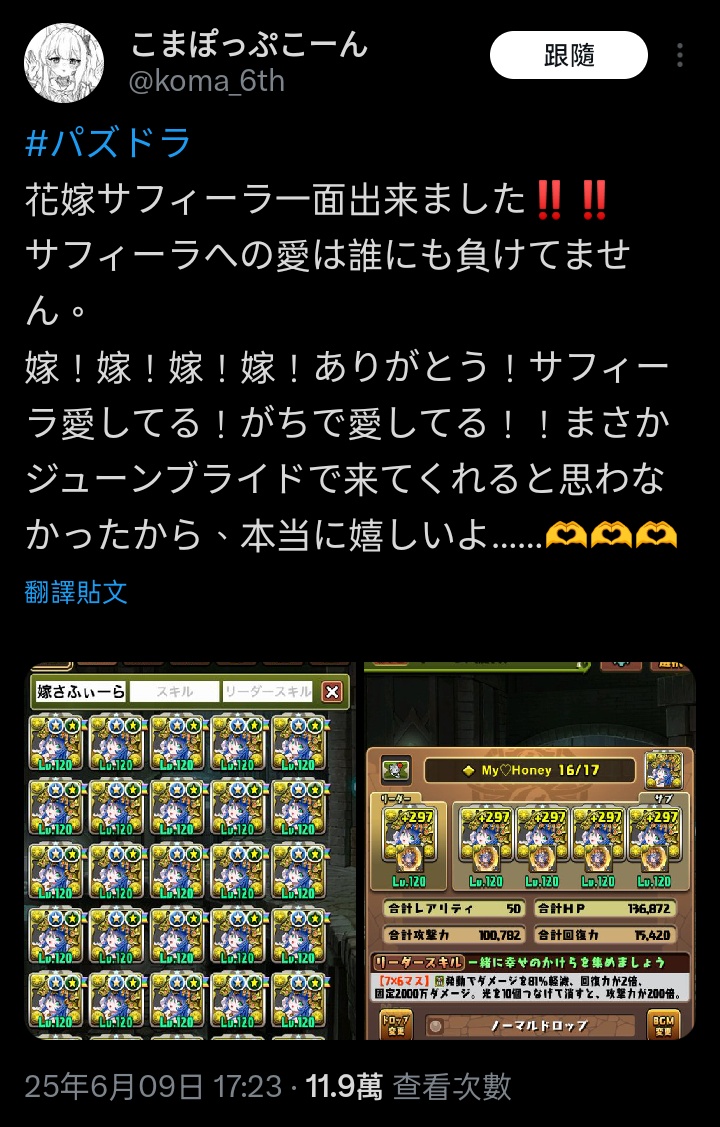This screenshot has height=1127, width=720.
Task: Tap the 跟隨 follow button
Action: [x=569, y=56]
